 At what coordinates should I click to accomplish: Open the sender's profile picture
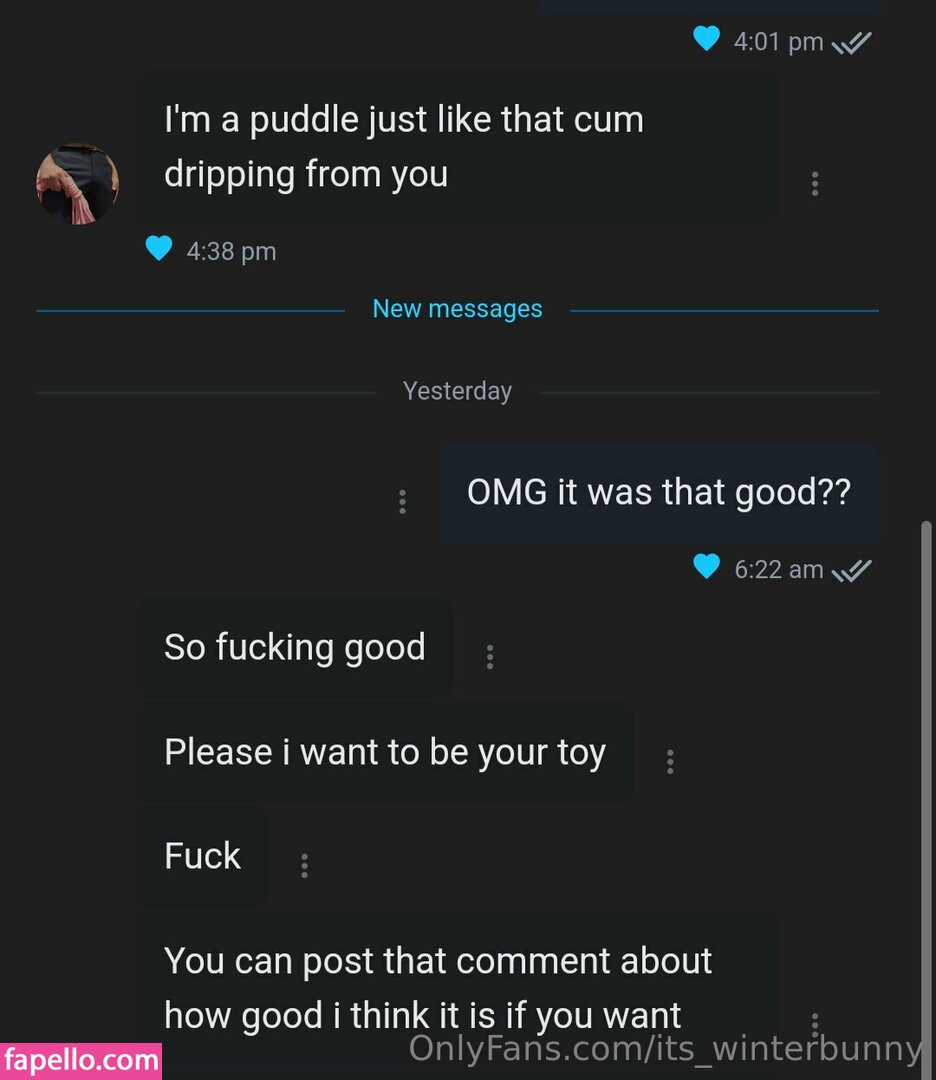[x=78, y=183]
